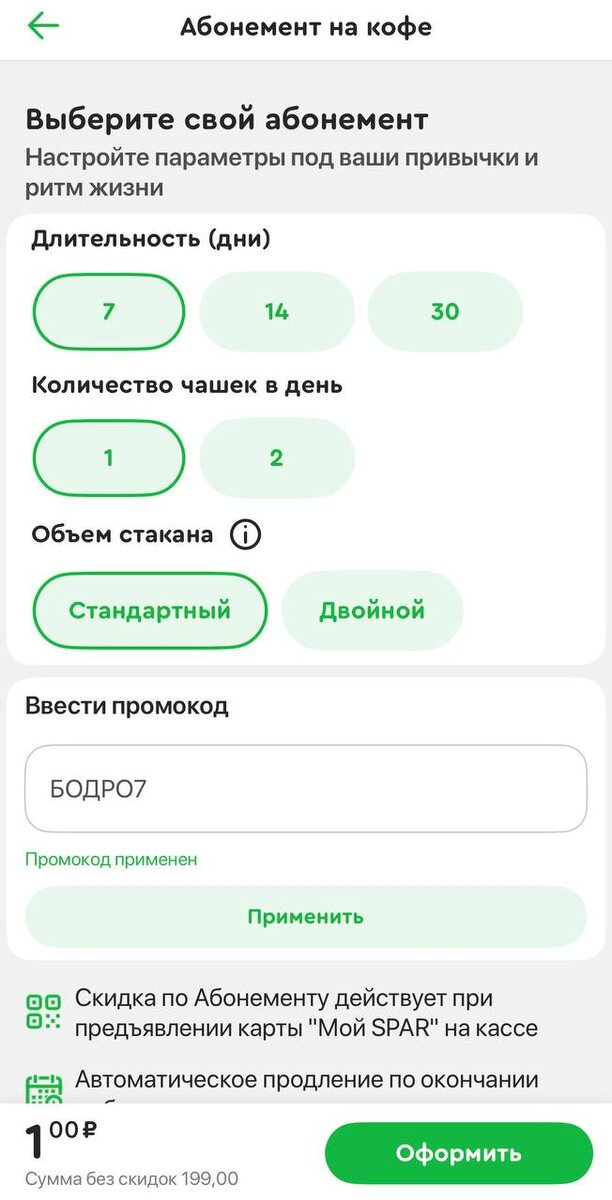612x1200 pixels.
Task: Choose 2 cups per day
Action: coord(277,458)
